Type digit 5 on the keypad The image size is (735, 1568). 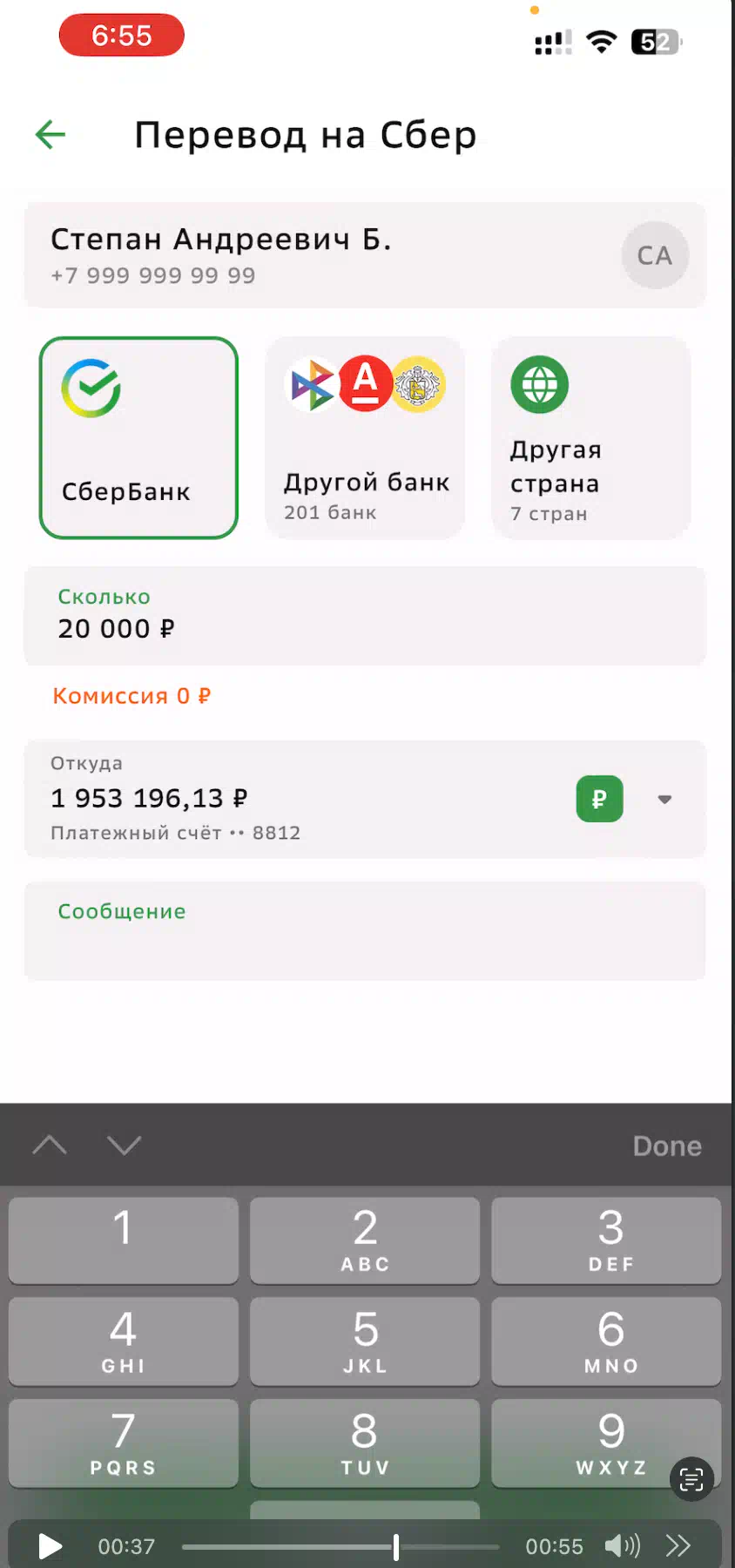(x=365, y=1342)
